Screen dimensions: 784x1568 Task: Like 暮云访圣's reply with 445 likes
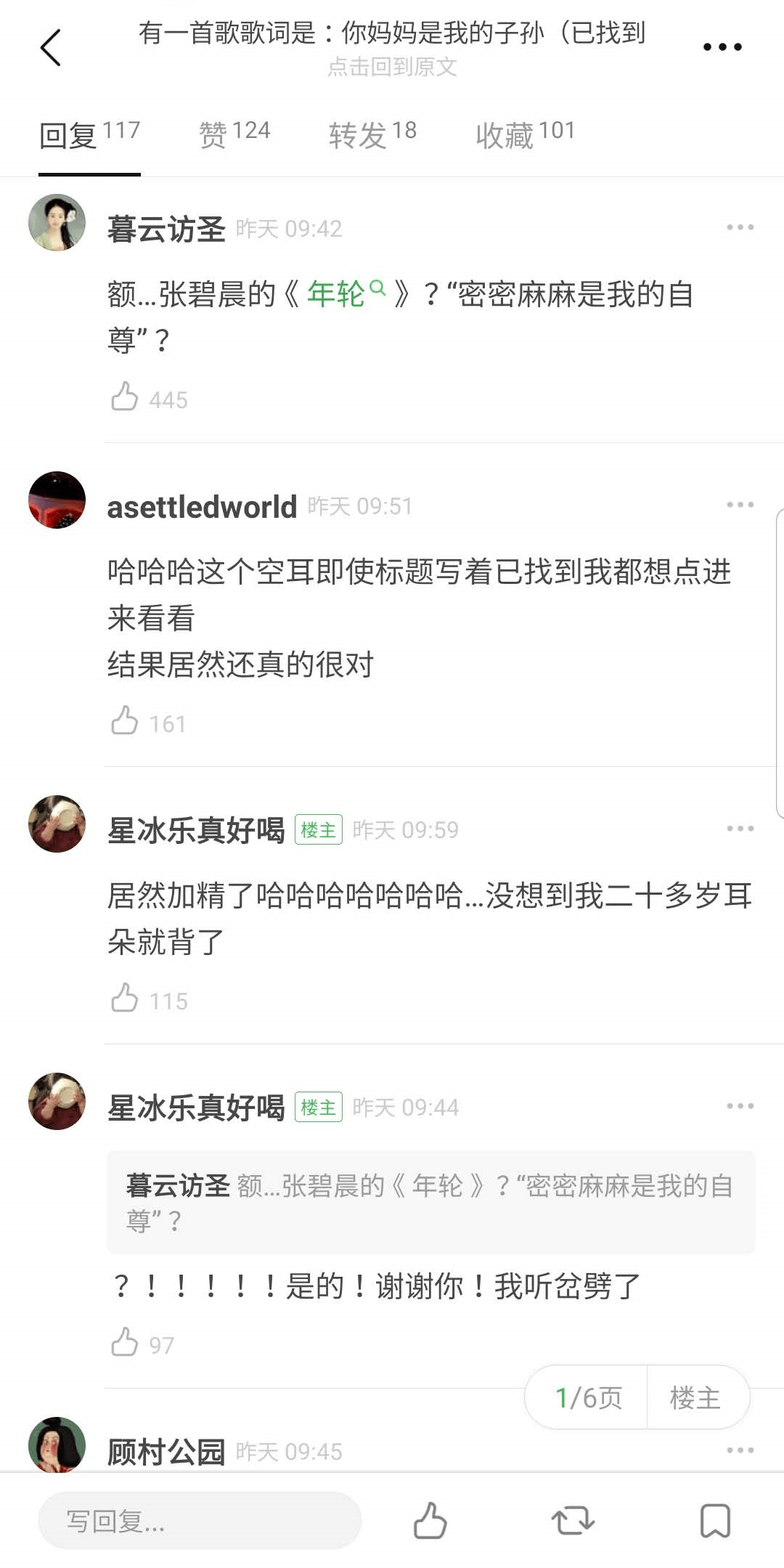(125, 397)
